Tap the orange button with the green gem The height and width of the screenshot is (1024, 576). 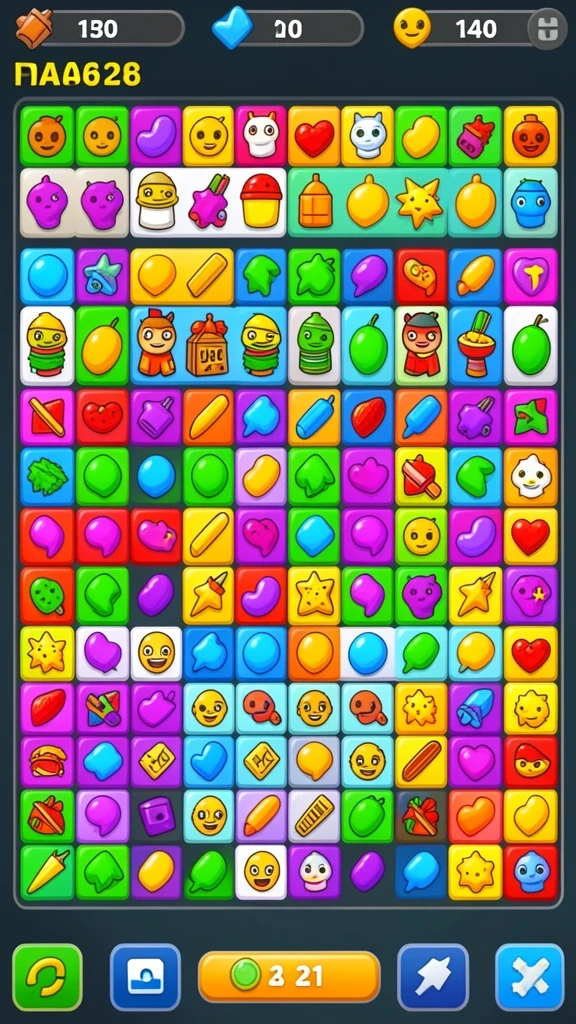[289, 976]
